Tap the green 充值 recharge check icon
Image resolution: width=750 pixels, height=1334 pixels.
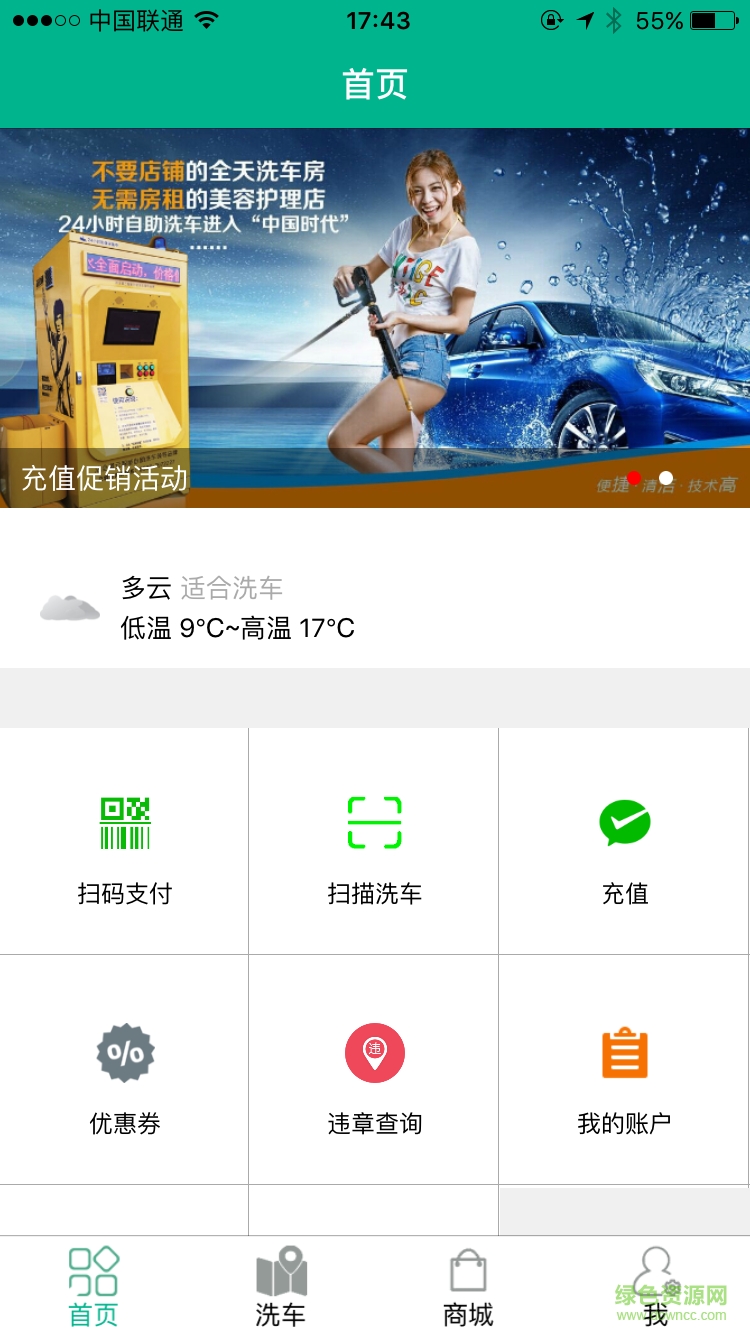tap(625, 822)
